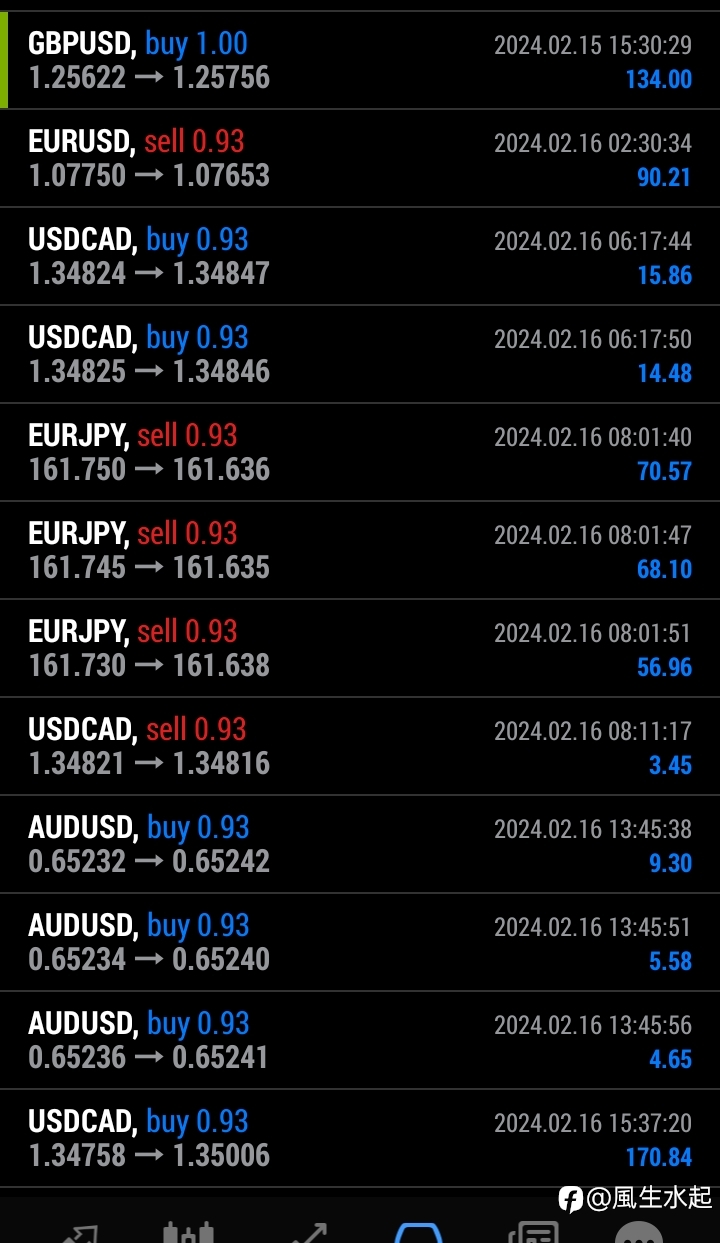Viewport: 720px width, 1243px height.
Task: Switch to the Quotes arrows tab
Action: 78,1232
